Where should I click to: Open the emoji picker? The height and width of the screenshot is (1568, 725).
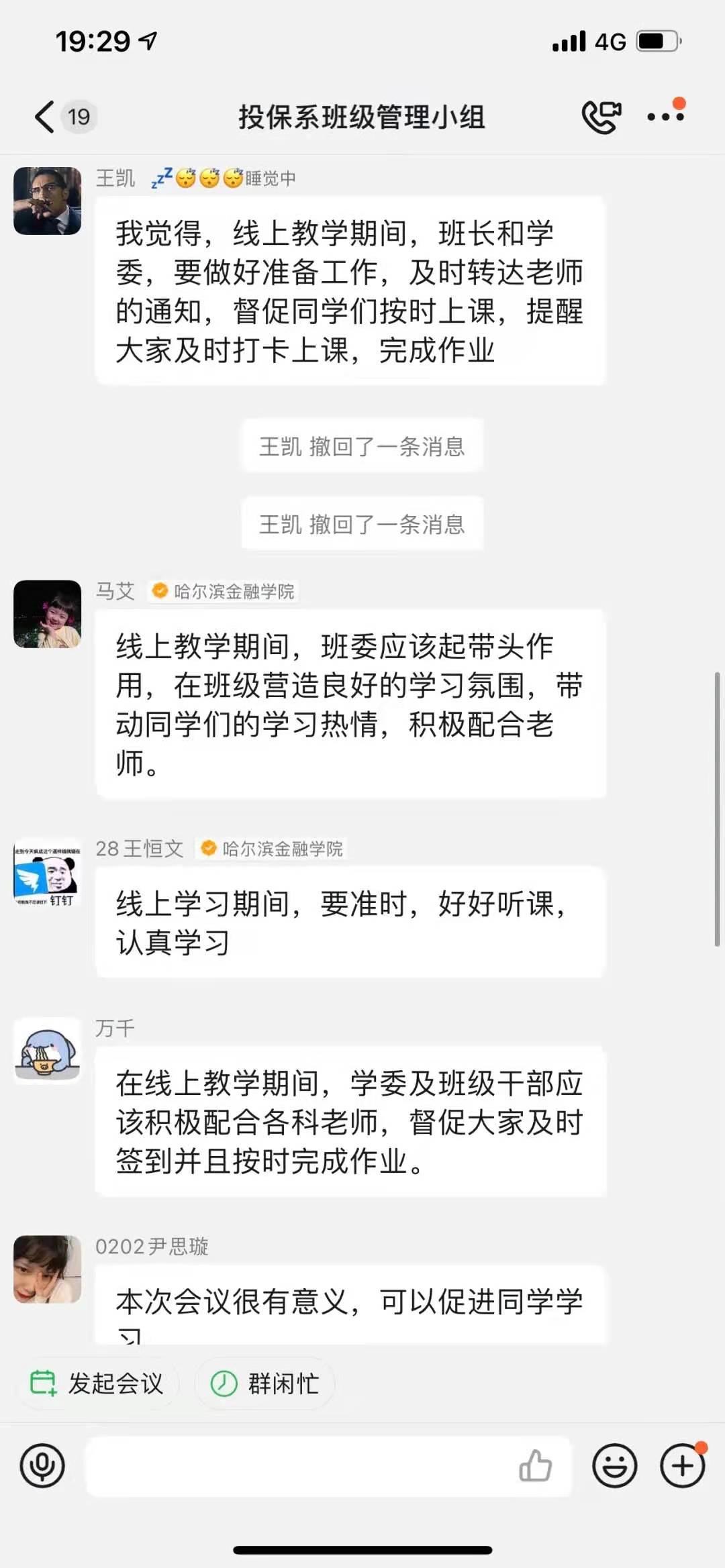[x=614, y=1465]
